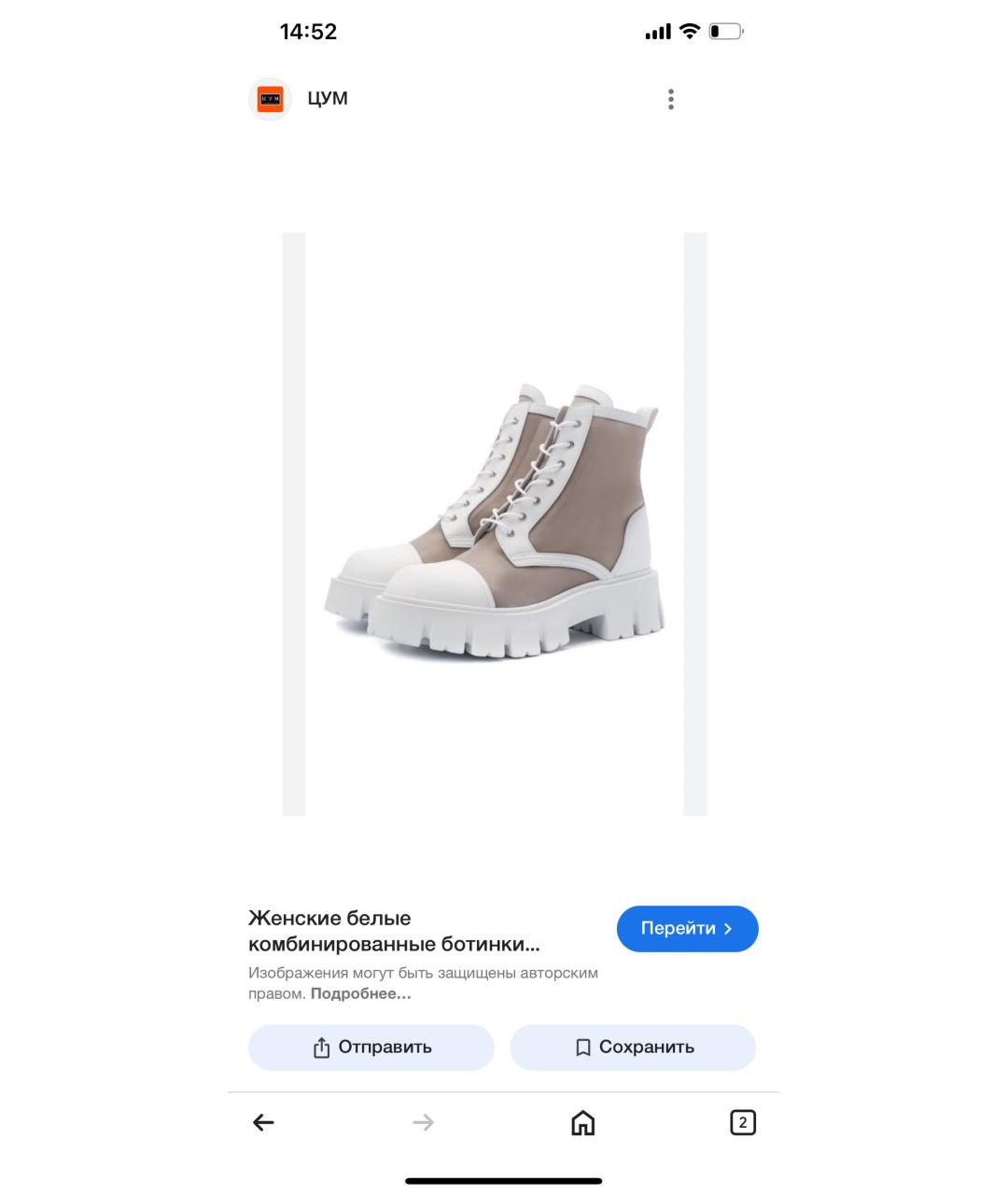1008x1195 pixels.
Task: Go to the browser home page
Action: tap(582, 1122)
